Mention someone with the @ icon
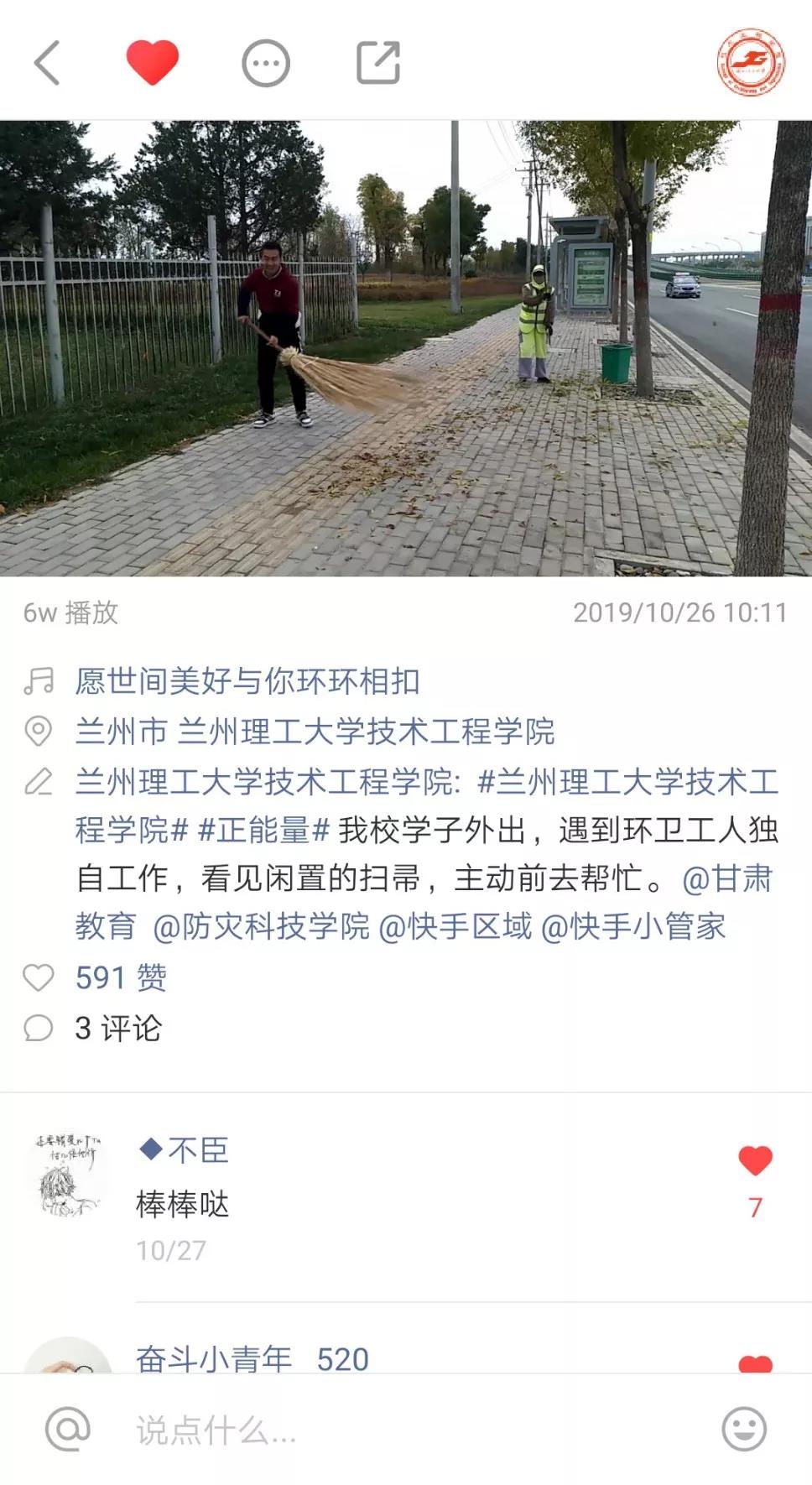This screenshot has width=812, height=1485. click(68, 1429)
